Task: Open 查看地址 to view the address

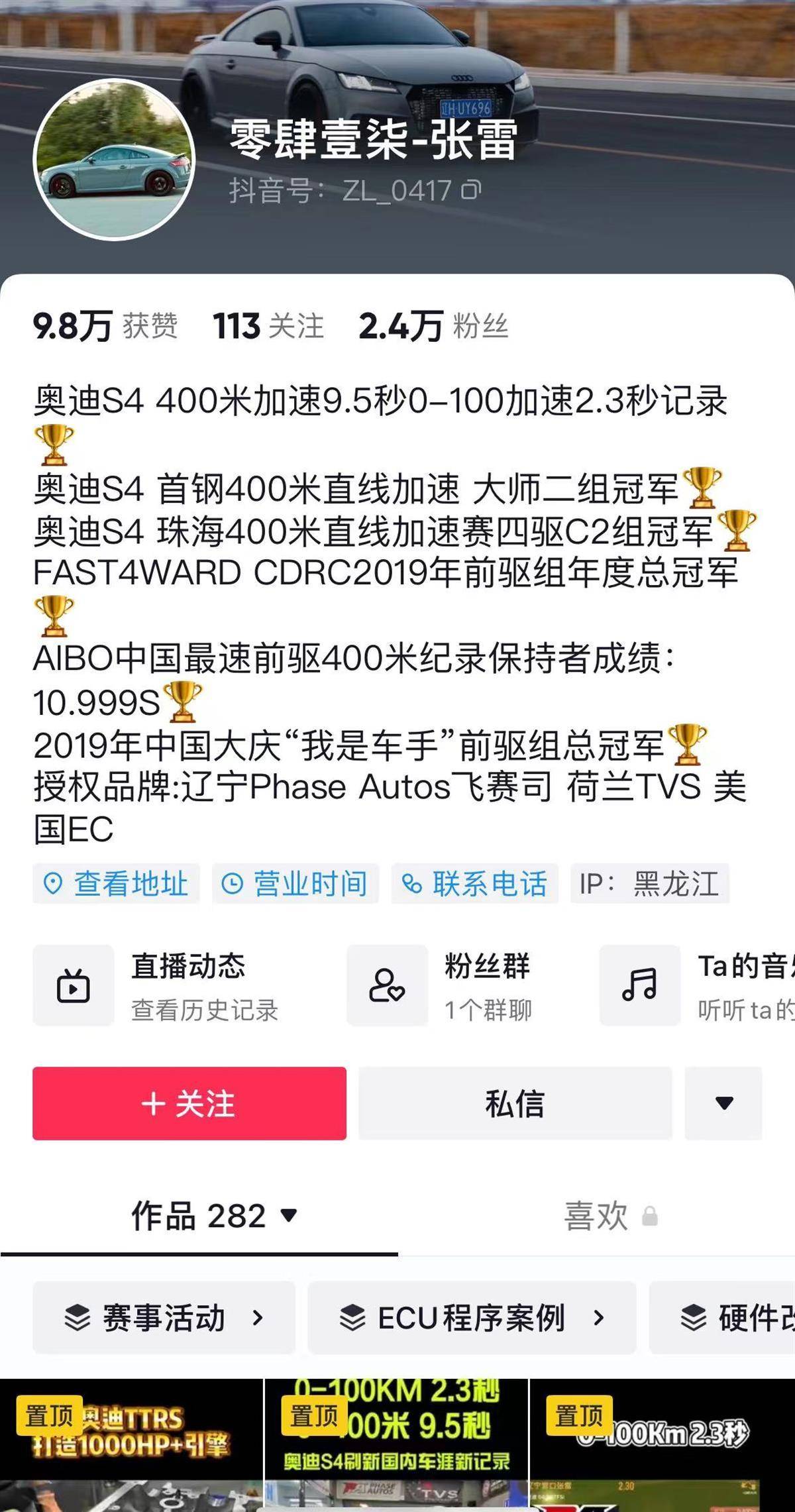Action: tap(117, 883)
